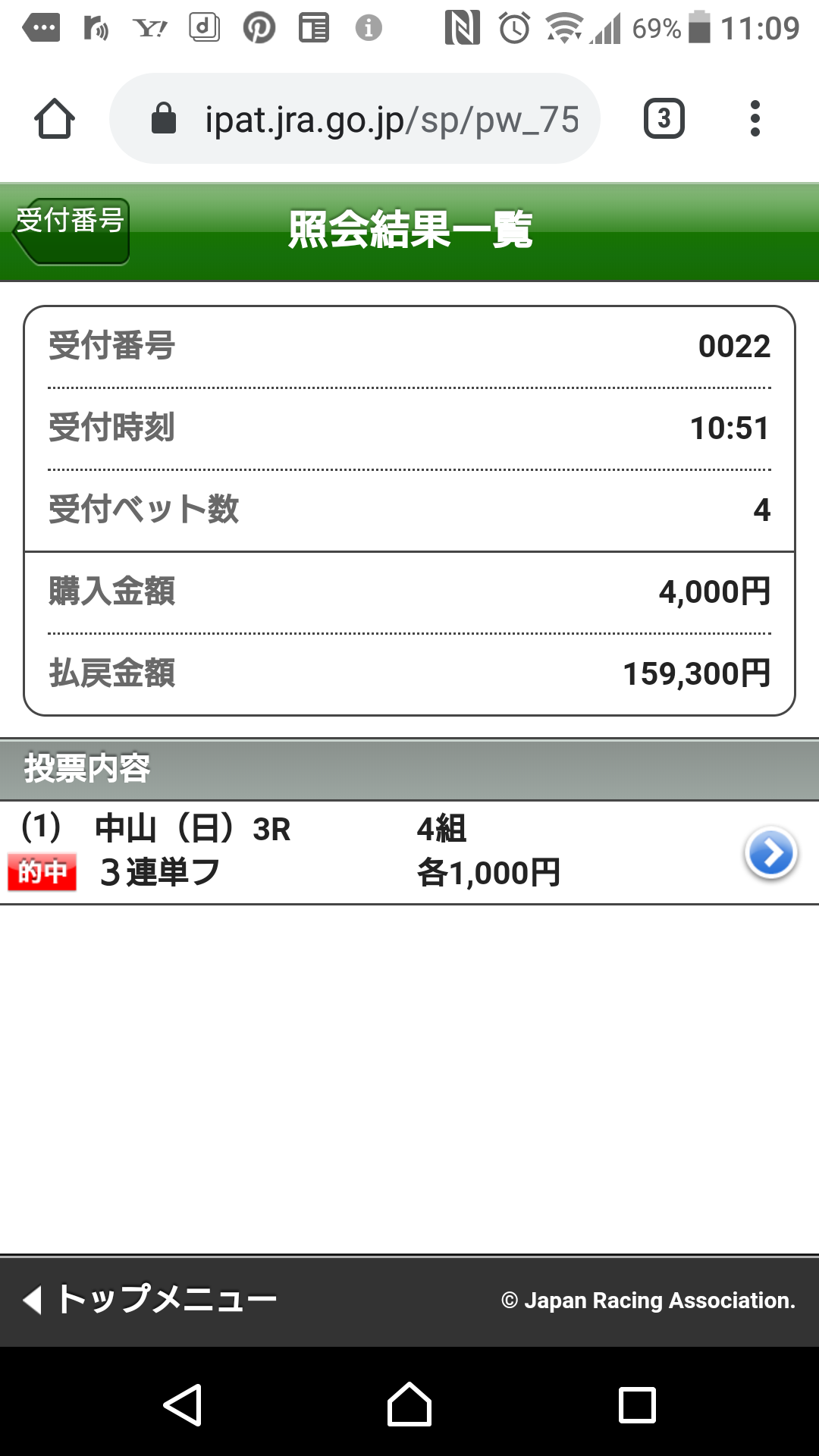This screenshot has height=1456, width=819.
Task: Tap the system back button
Action: (183, 1404)
